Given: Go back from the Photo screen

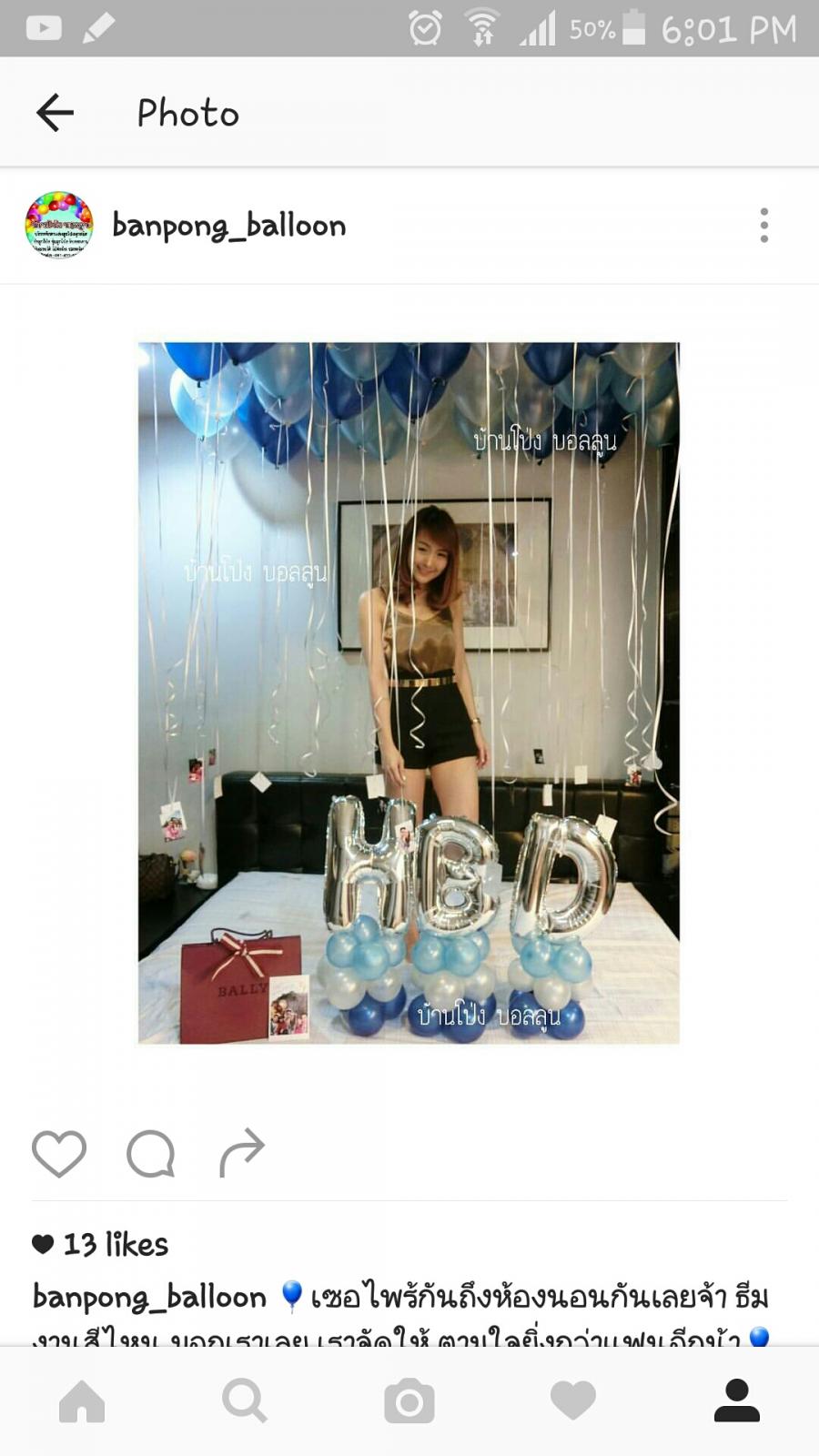Looking at the screenshot, I should pyautogui.click(x=55, y=113).
